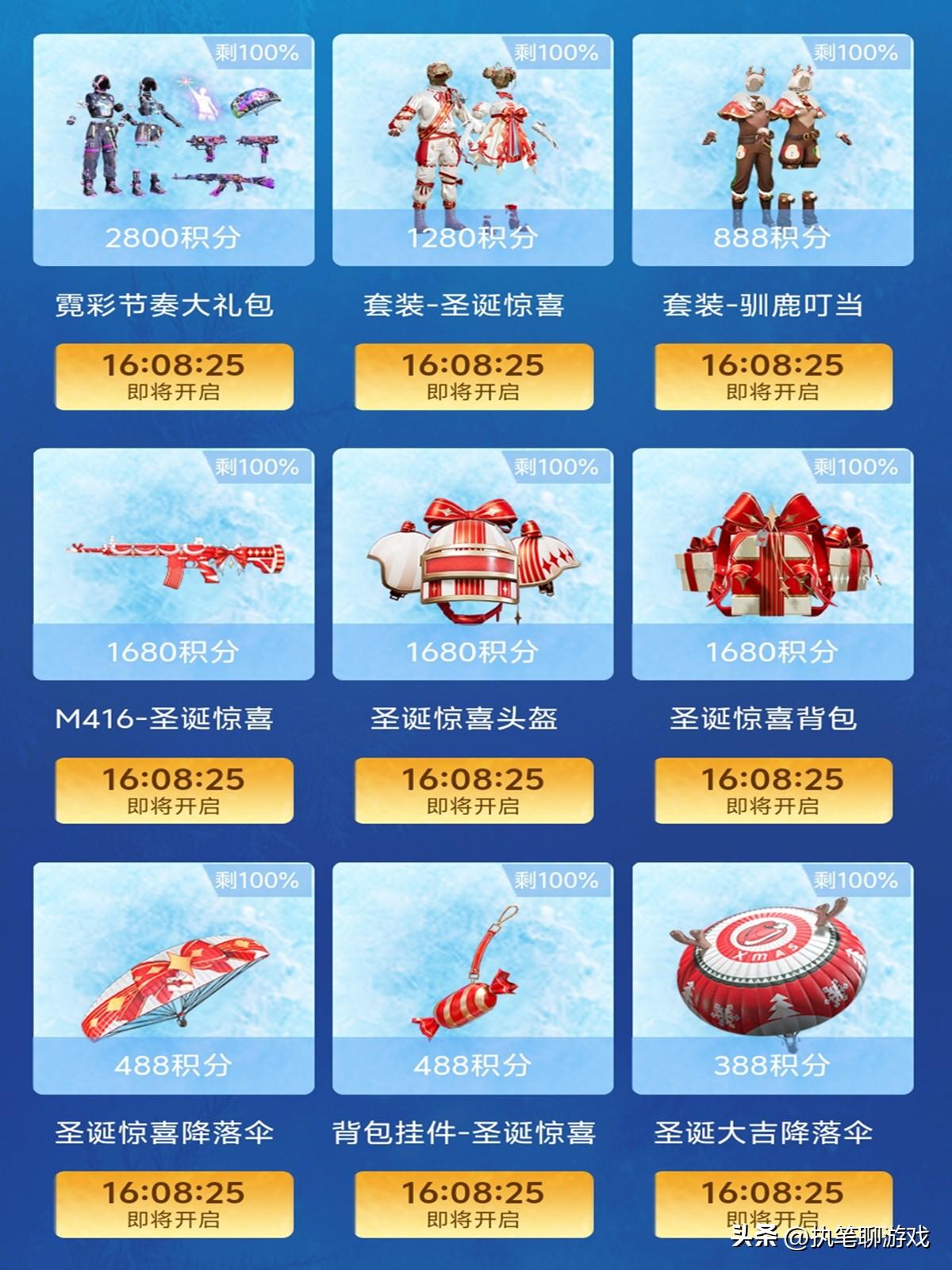View the 套装-圣诞惊喜 outfit card
Screen dimensions: 952x1270
point(473,149)
